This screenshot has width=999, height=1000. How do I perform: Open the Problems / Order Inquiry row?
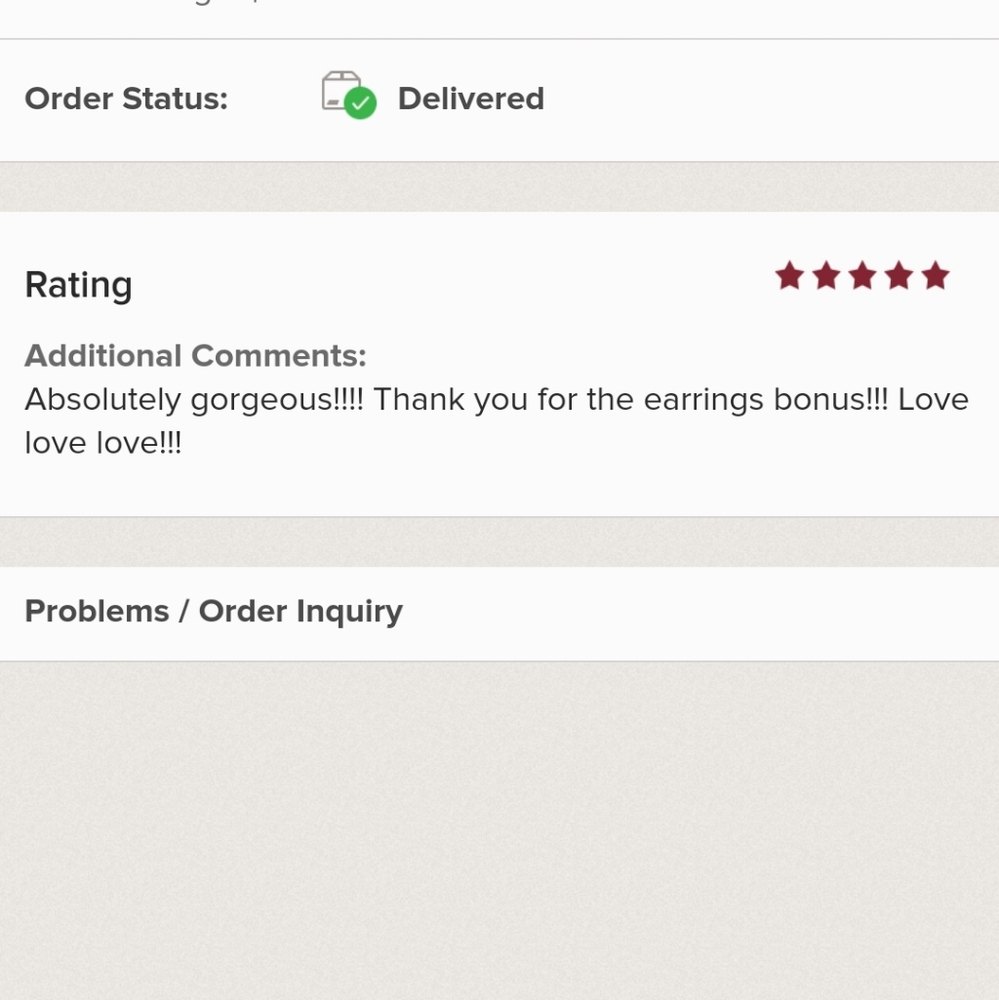[x=214, y=611]
